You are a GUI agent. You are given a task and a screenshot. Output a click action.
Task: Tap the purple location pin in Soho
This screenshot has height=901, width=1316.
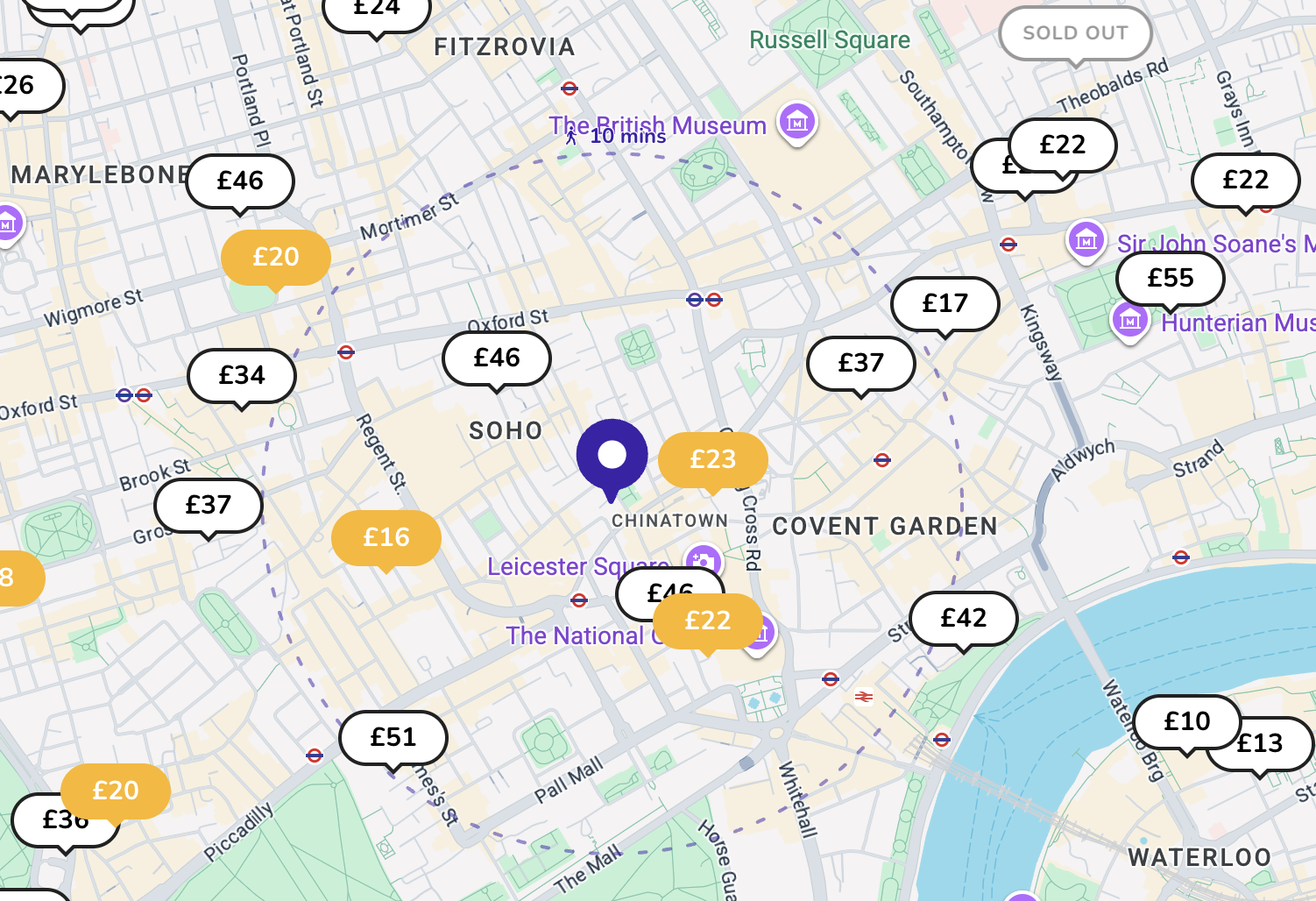612,455
